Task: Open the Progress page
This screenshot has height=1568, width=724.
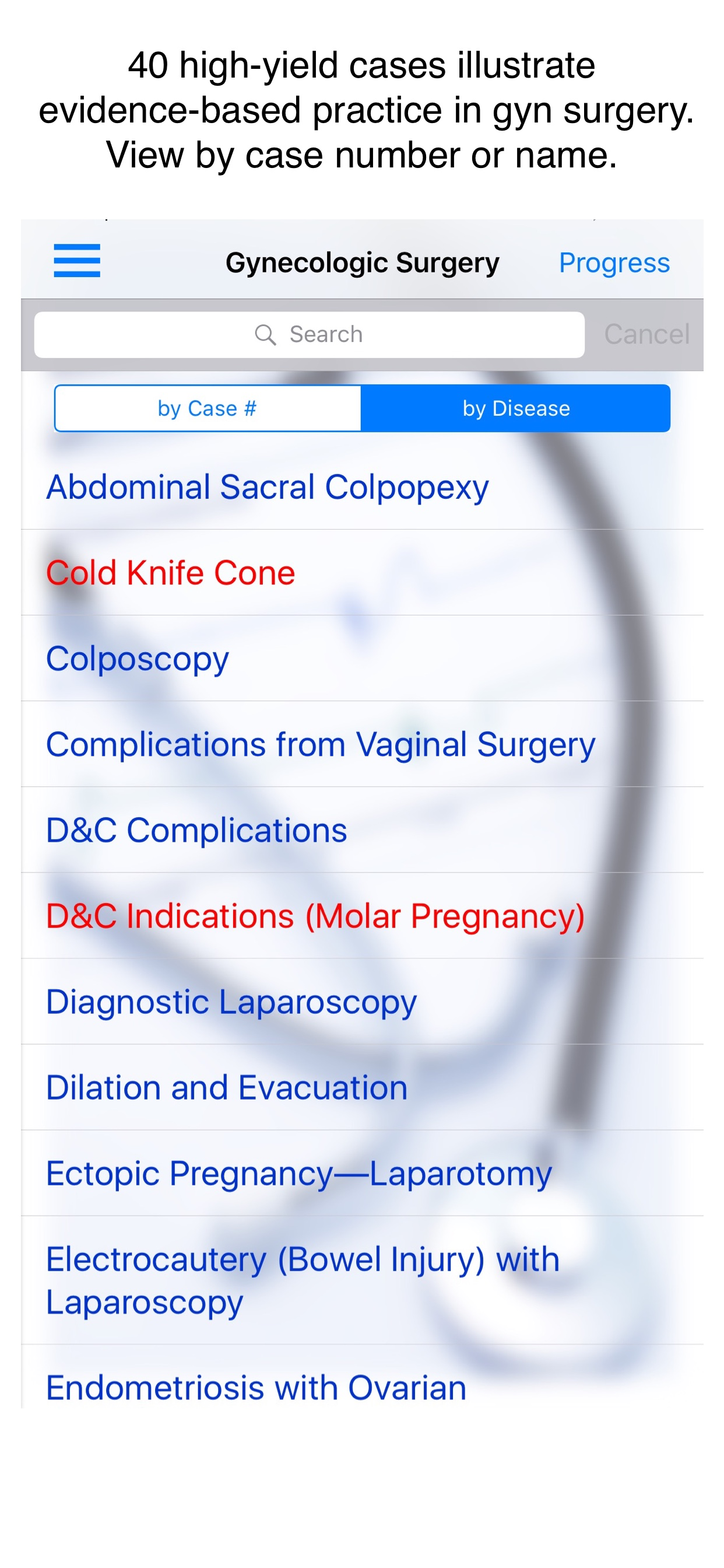Action: (614, 263)
